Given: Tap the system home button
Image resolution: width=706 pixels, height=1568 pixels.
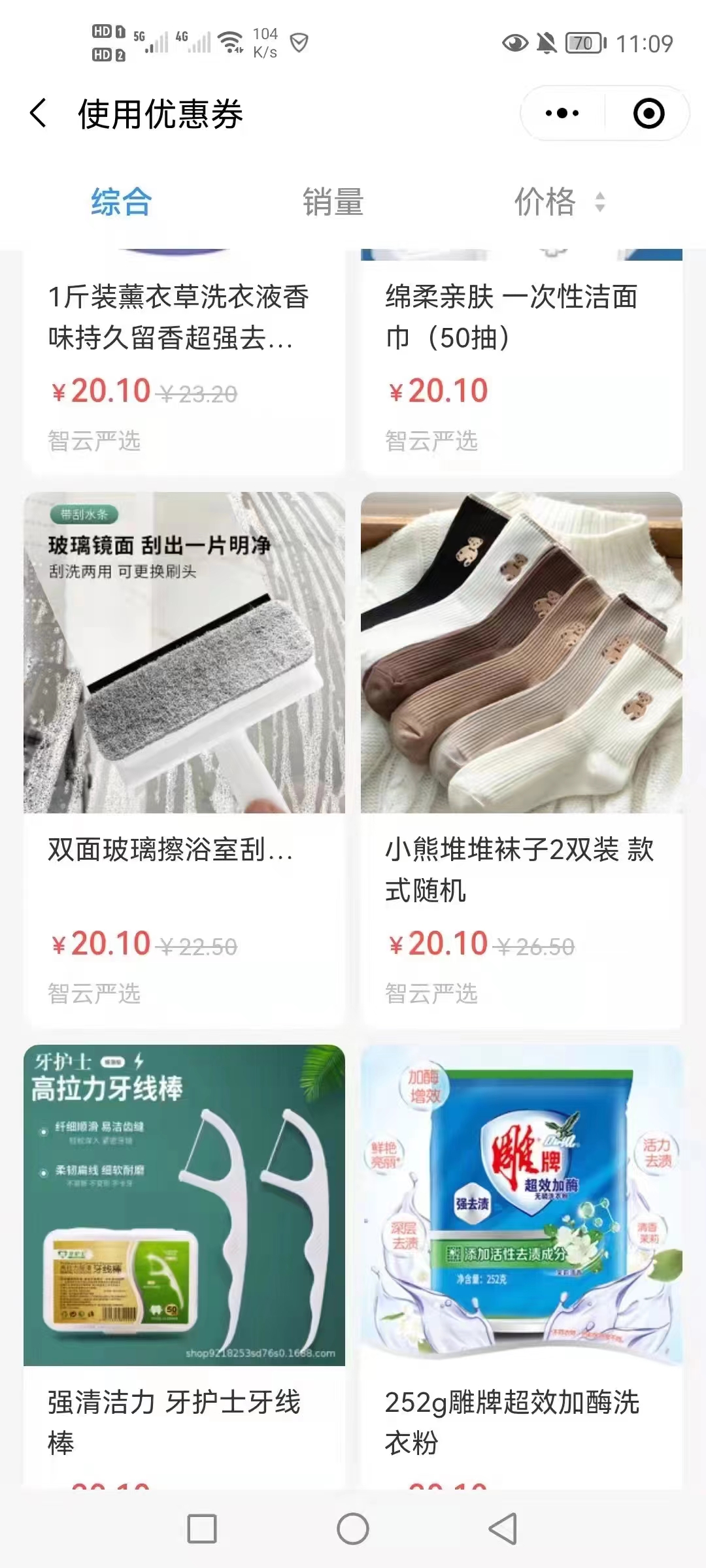Looking at the screenshot, I should 353,1529.
